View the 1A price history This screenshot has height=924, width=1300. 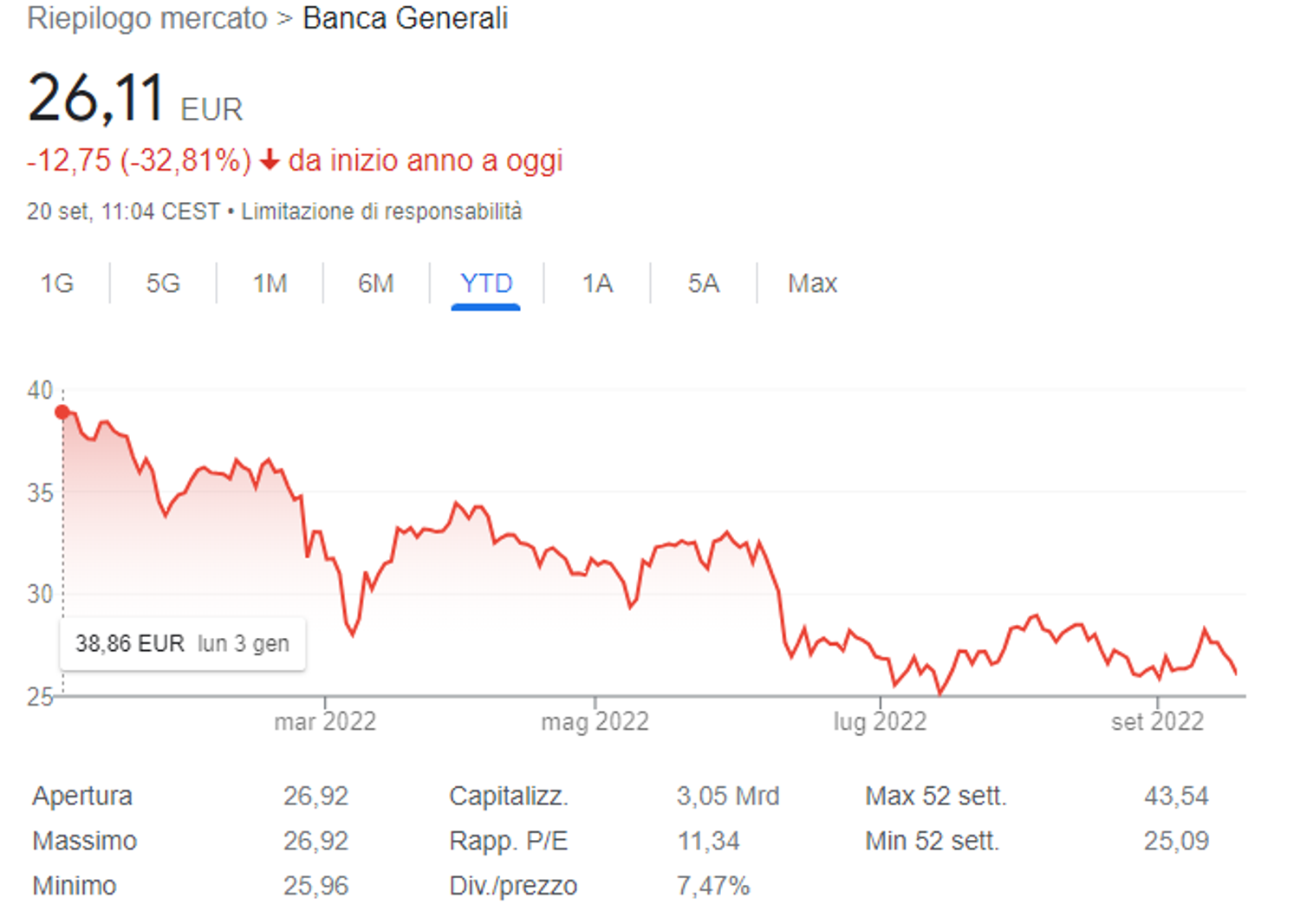(597, 283)
